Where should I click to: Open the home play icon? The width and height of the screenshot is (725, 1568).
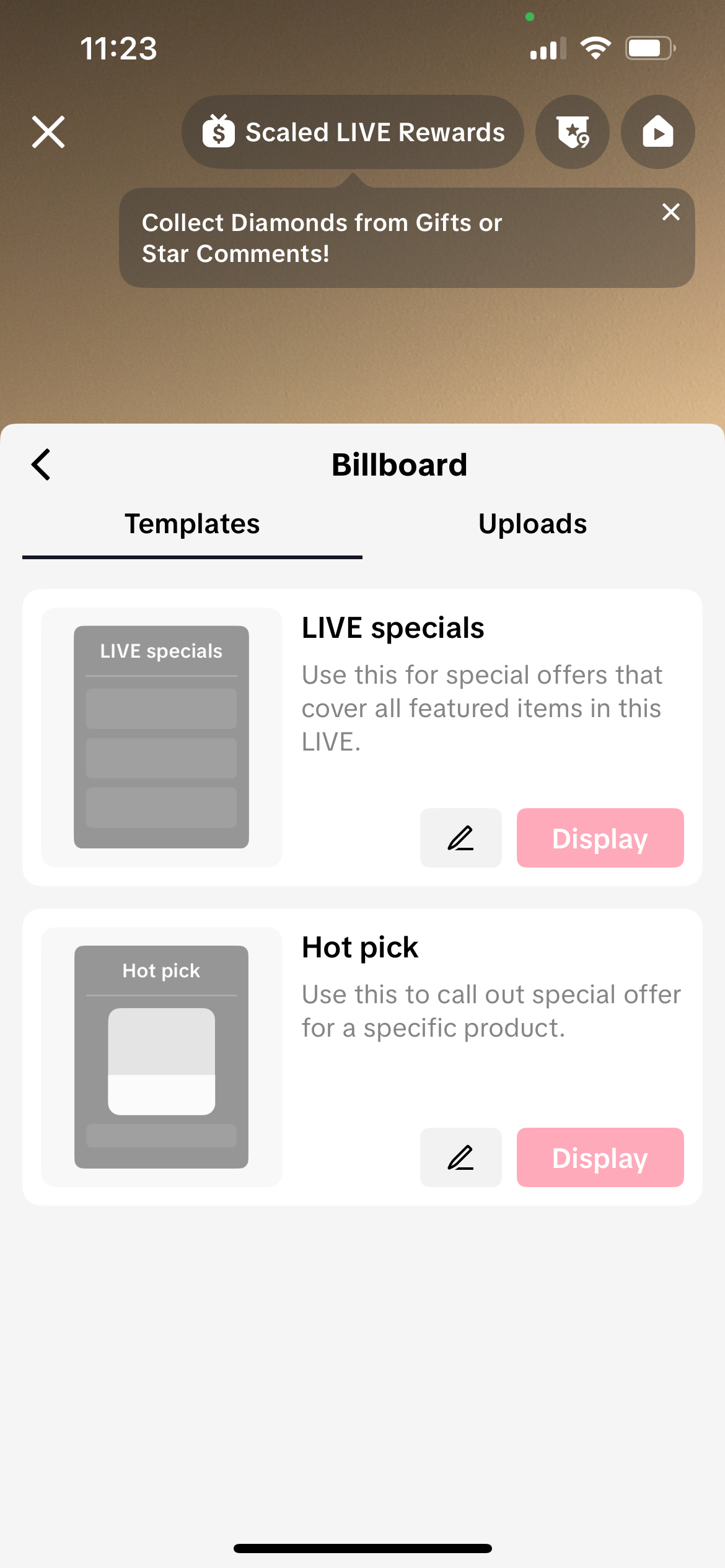pos(657,132)
